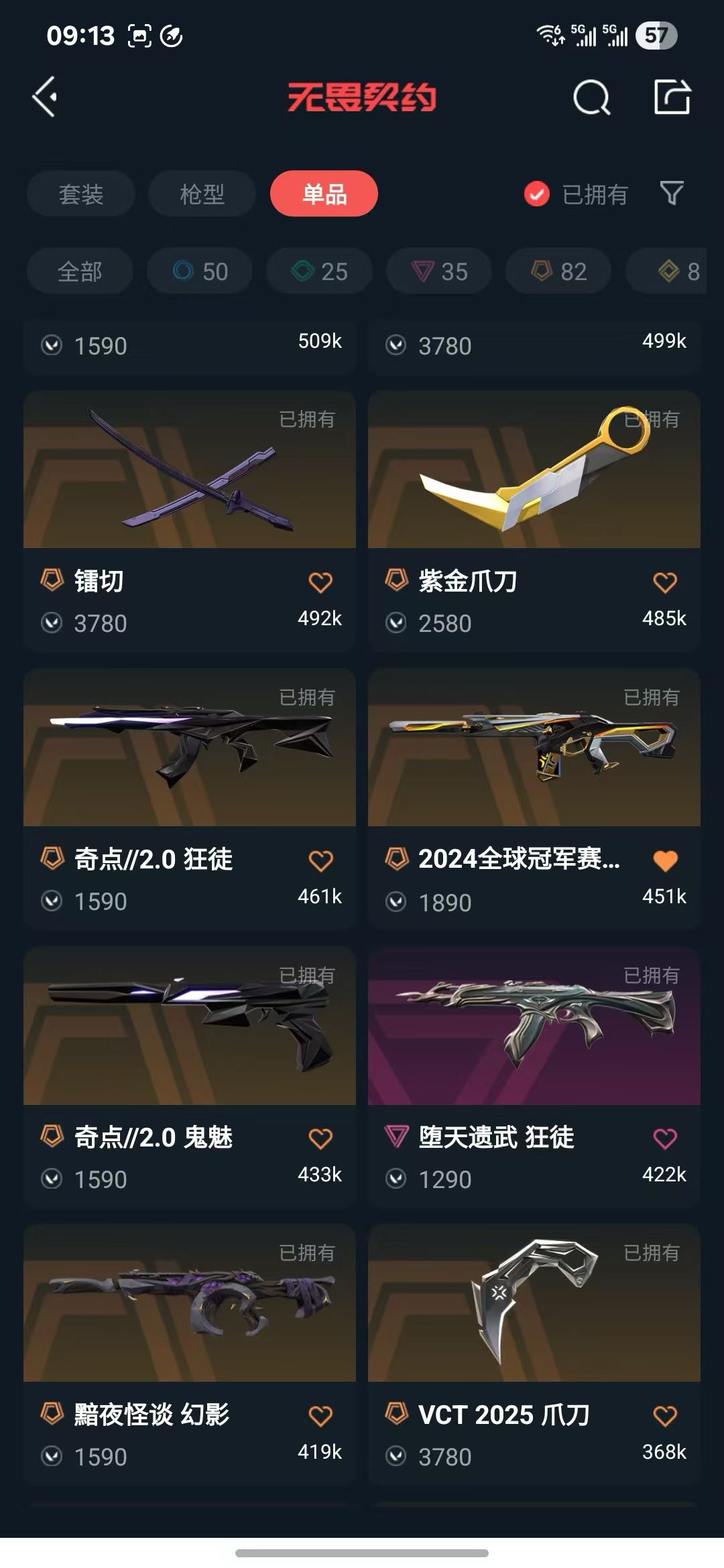
Task: Open the VCT 2025 爪刀 skin card
Action: (534, 1355)
